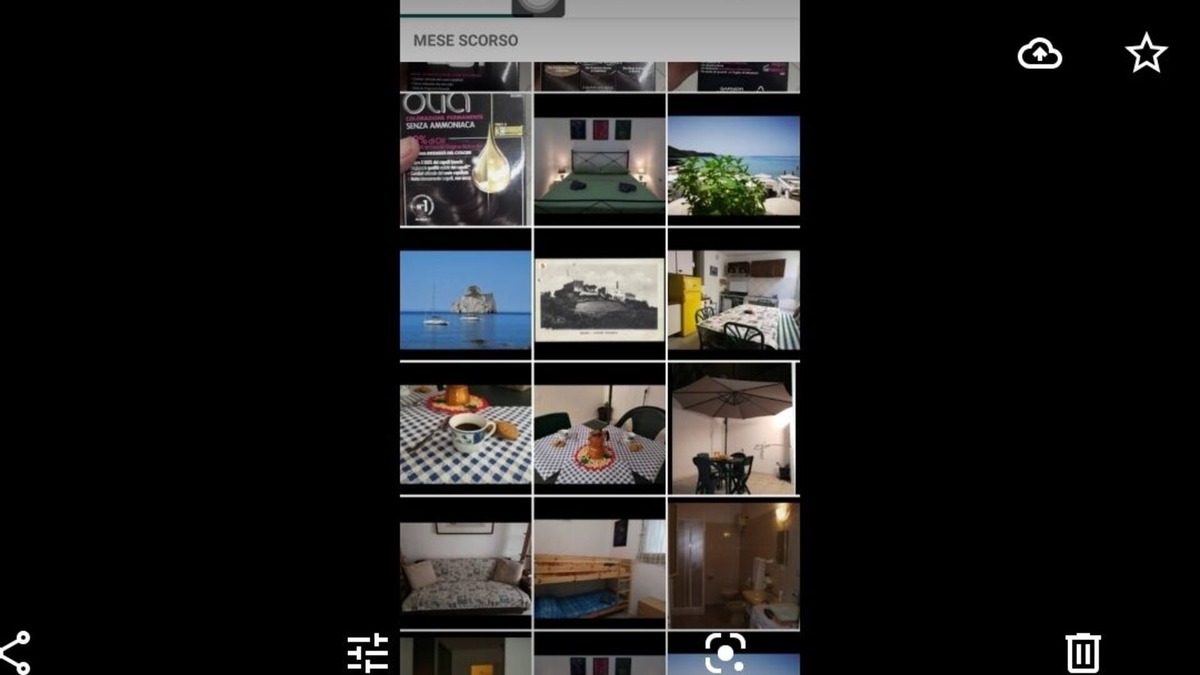Launch the visual lens scan
This screenshot has height=675, width=1200.
coord(725,653)
